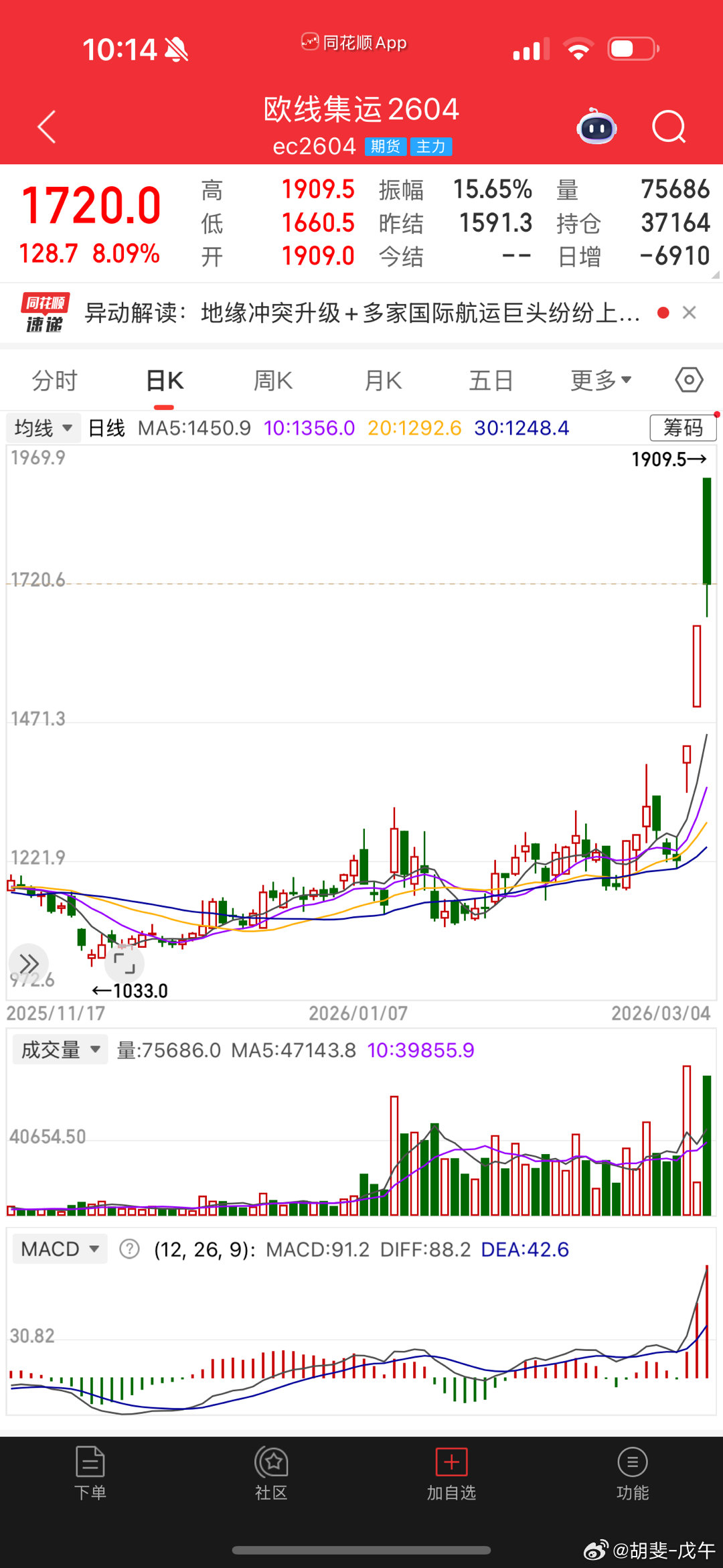Screen dimensions: 723x1568
Task: Switch to the 周K weekly chart tab
Action: click(272, 379)
